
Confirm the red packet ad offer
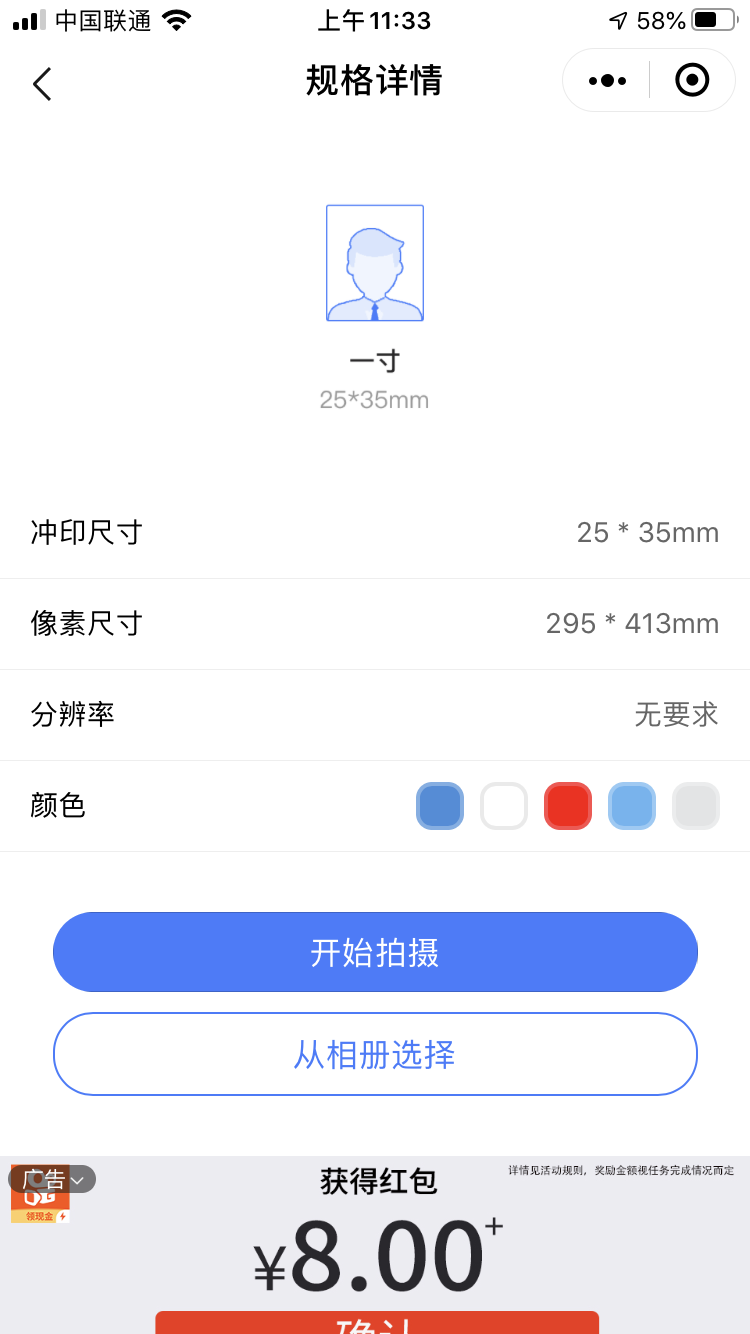(x=377, y=1322)
